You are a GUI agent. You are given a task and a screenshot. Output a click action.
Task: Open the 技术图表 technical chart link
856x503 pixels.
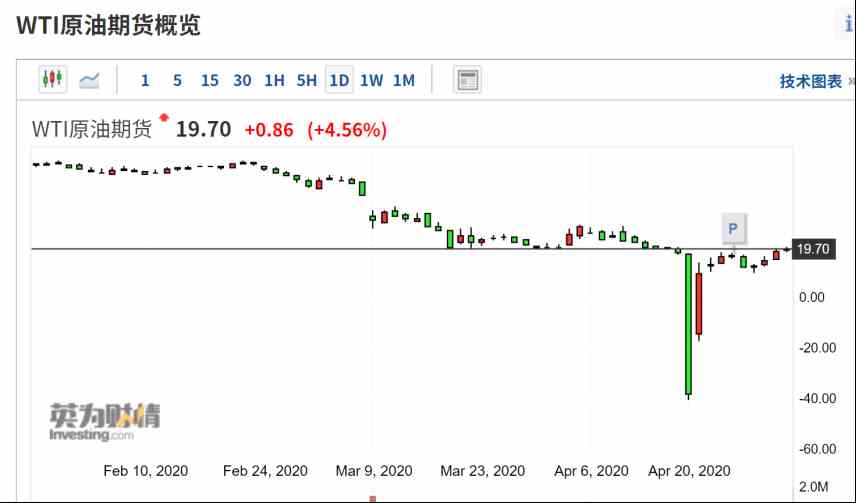pyautogui.click(x=811, y=81)
